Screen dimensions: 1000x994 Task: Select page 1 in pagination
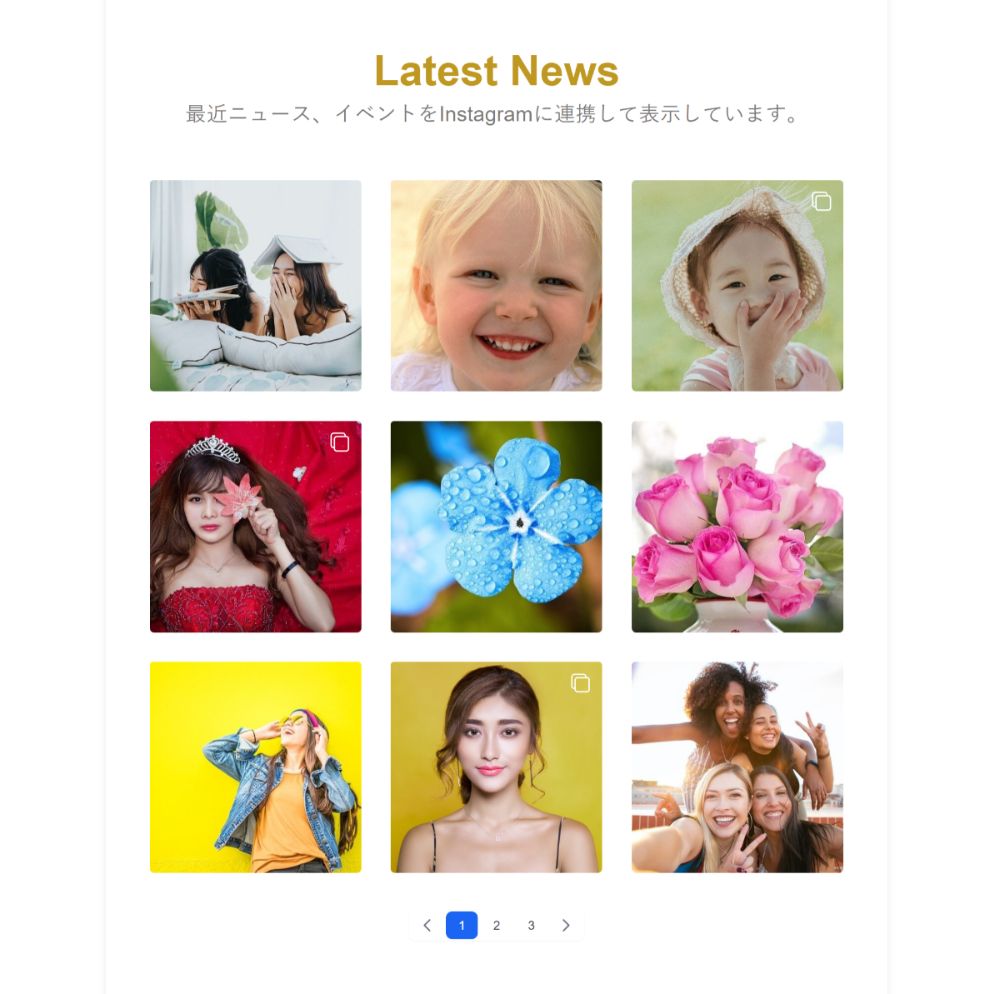[461, 925]
